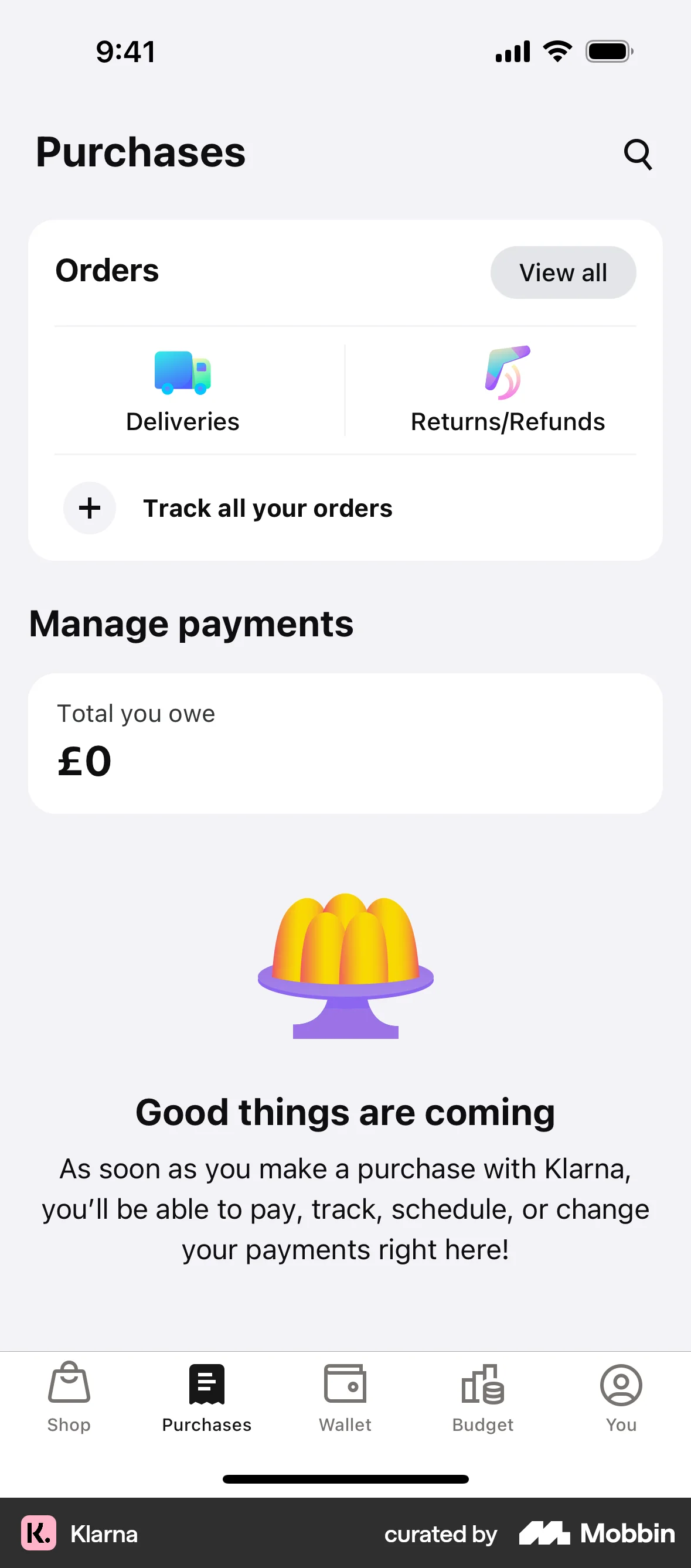Image resolution: width=691 pixels, height=1568 pixels.
Task: Tap the plus icon to track orders
Action: [90, 507]
